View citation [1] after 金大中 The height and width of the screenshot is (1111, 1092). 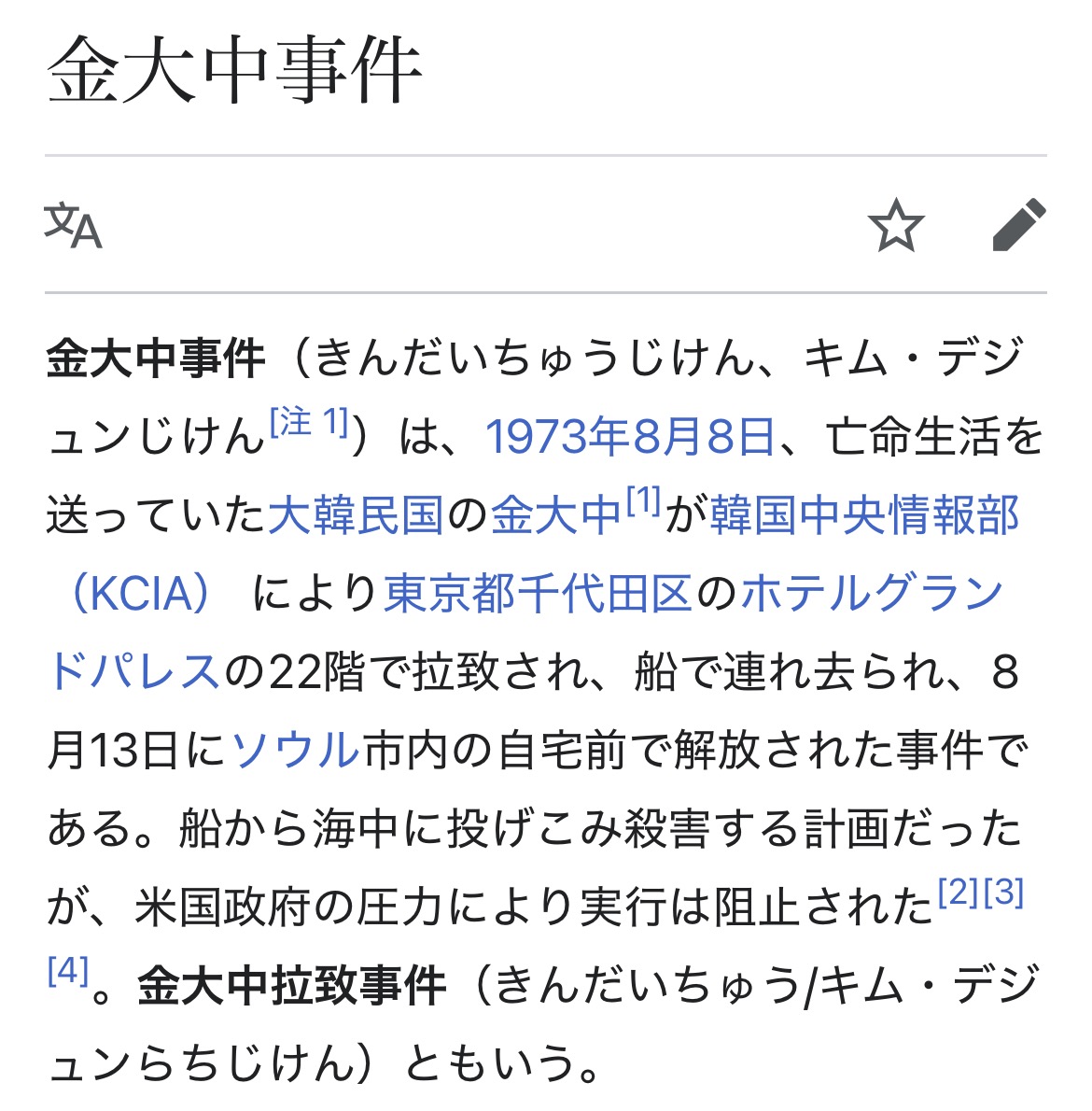[643, 502]
